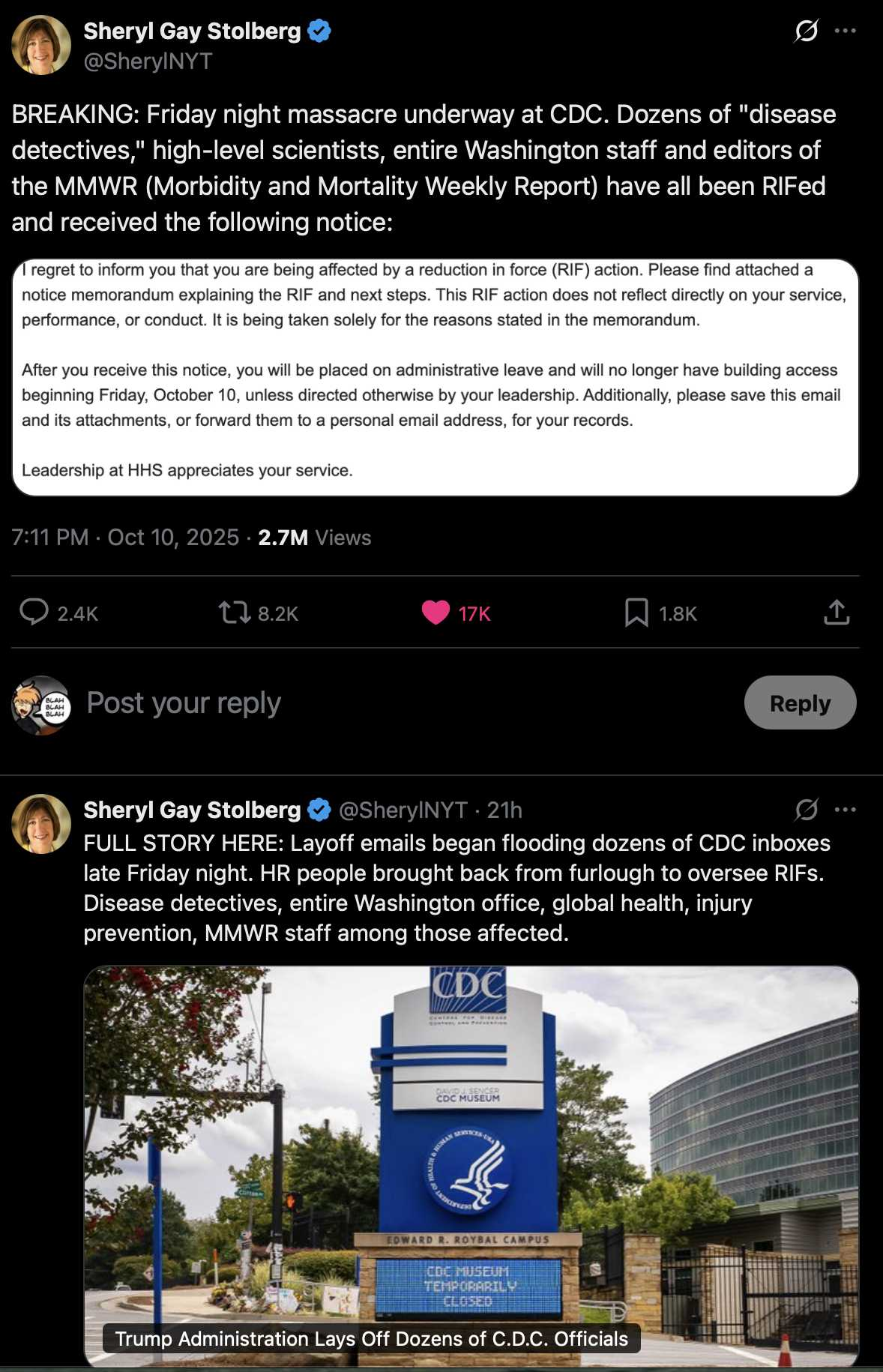View the replies via the comment icon
This screenshot has height=1372, width=883.
click(34, 613)
